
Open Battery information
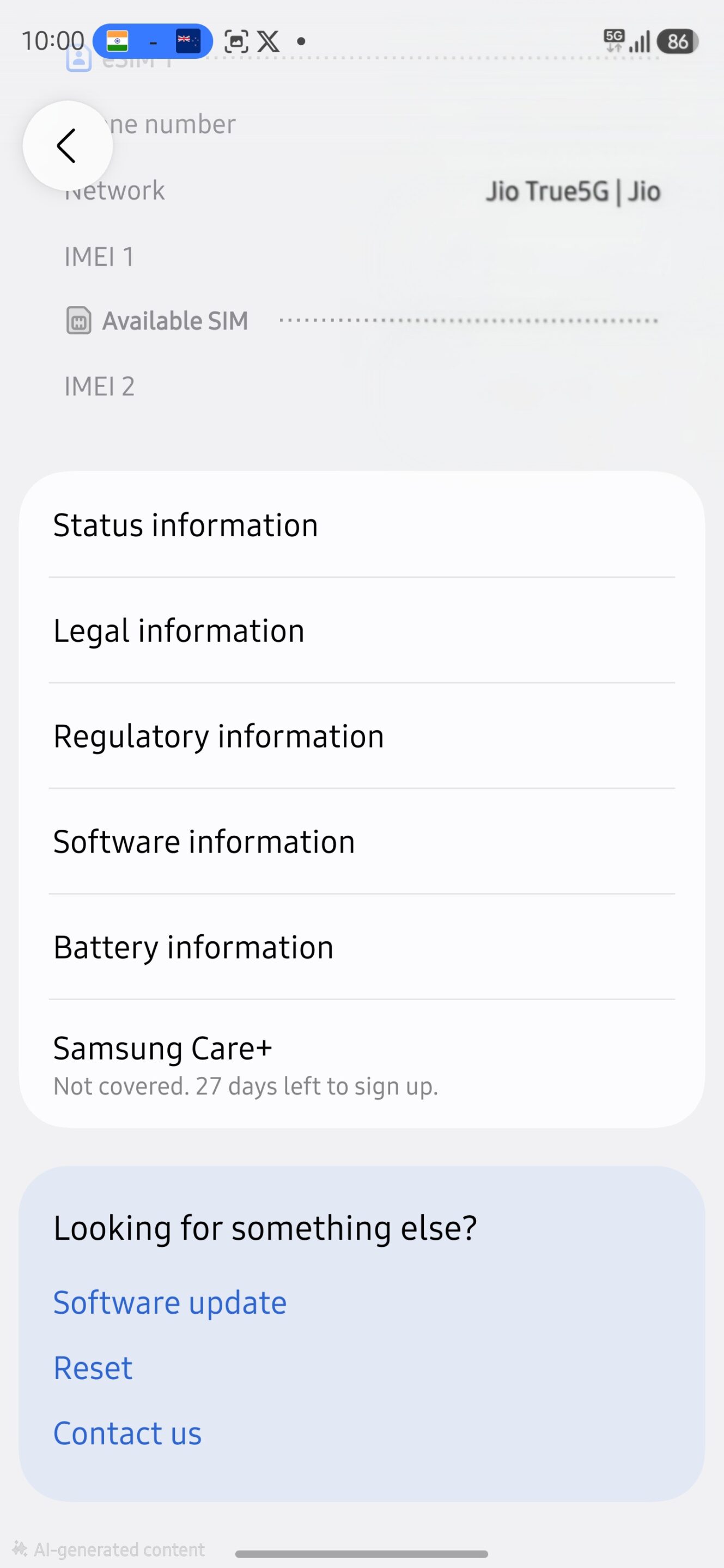(362, 948)
